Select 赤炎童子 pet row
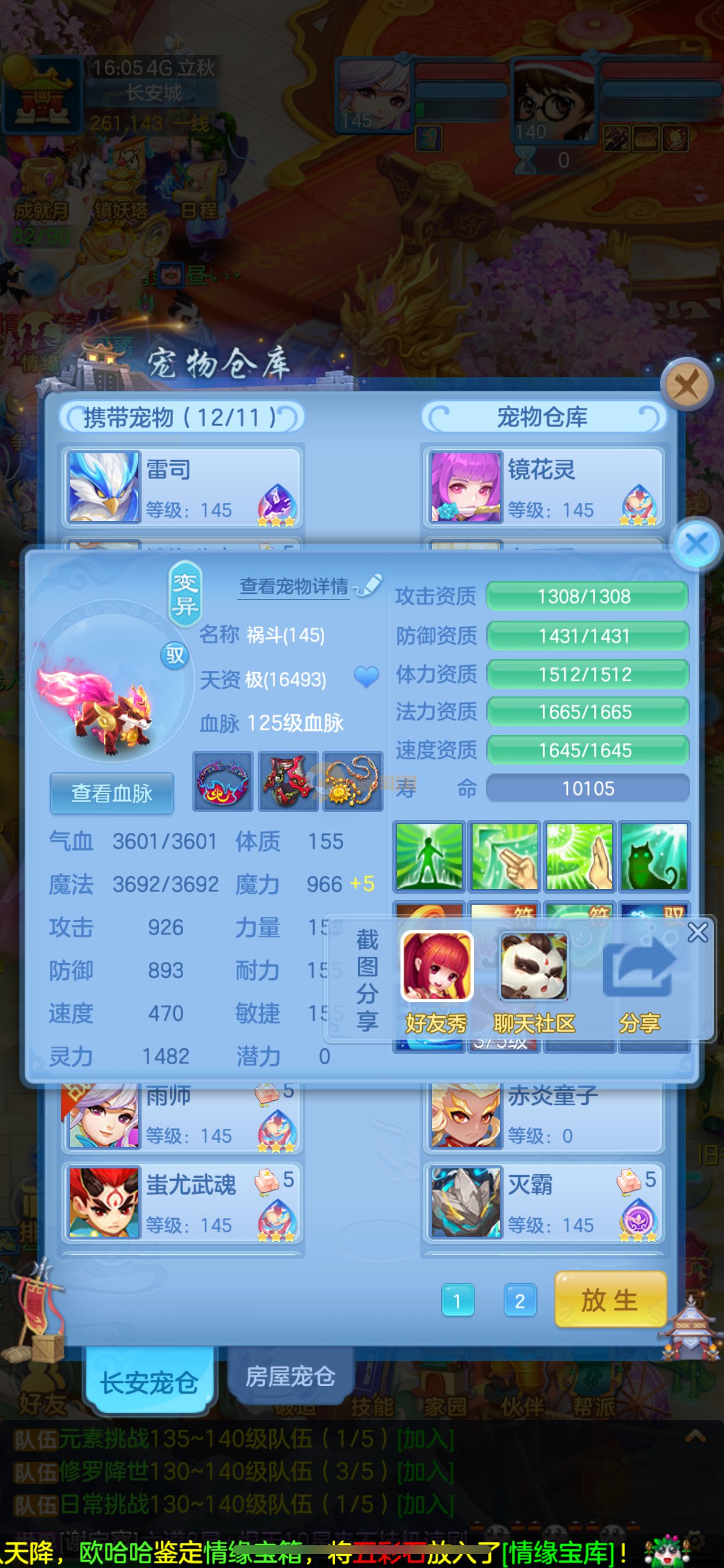 pyautogui.click(x=543, y=1116)
